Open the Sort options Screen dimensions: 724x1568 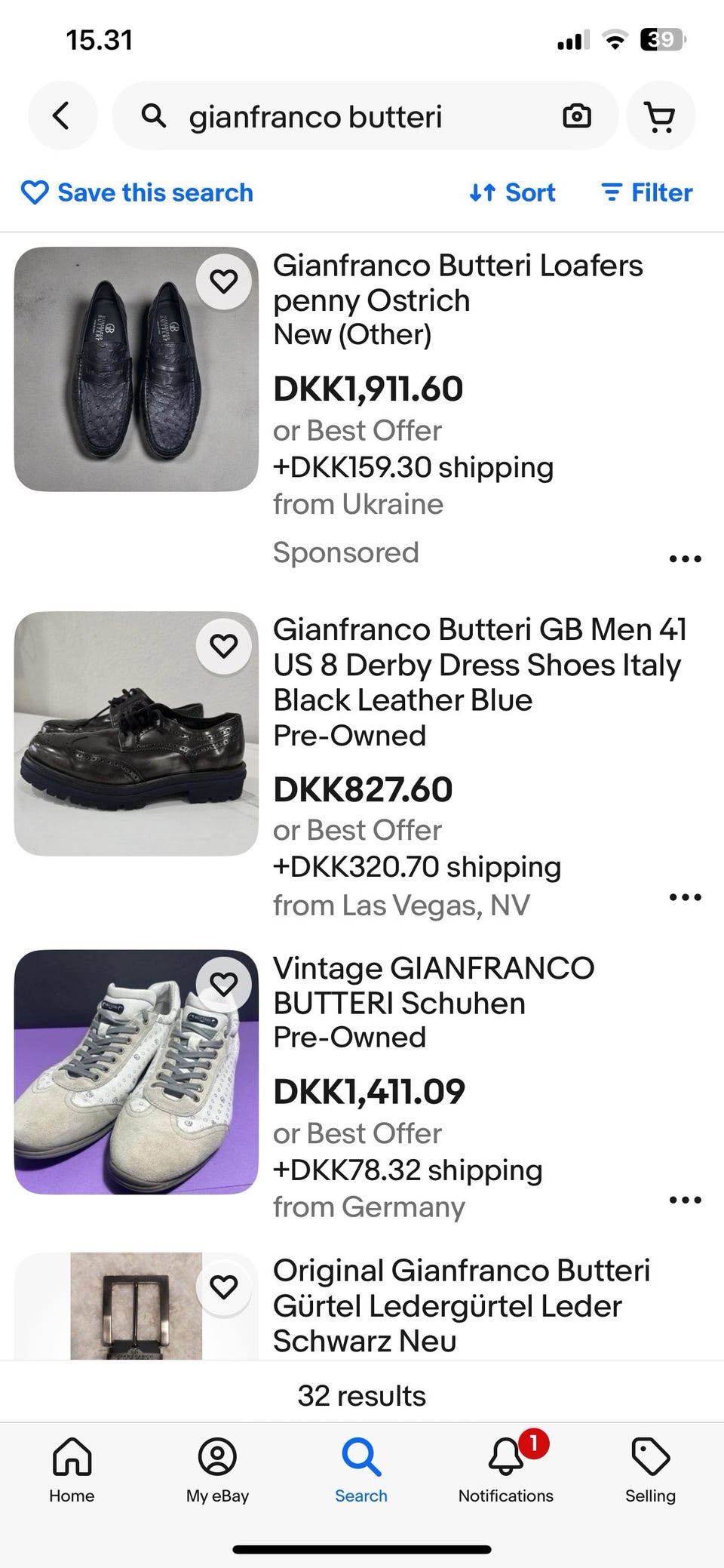click(513, 192)
